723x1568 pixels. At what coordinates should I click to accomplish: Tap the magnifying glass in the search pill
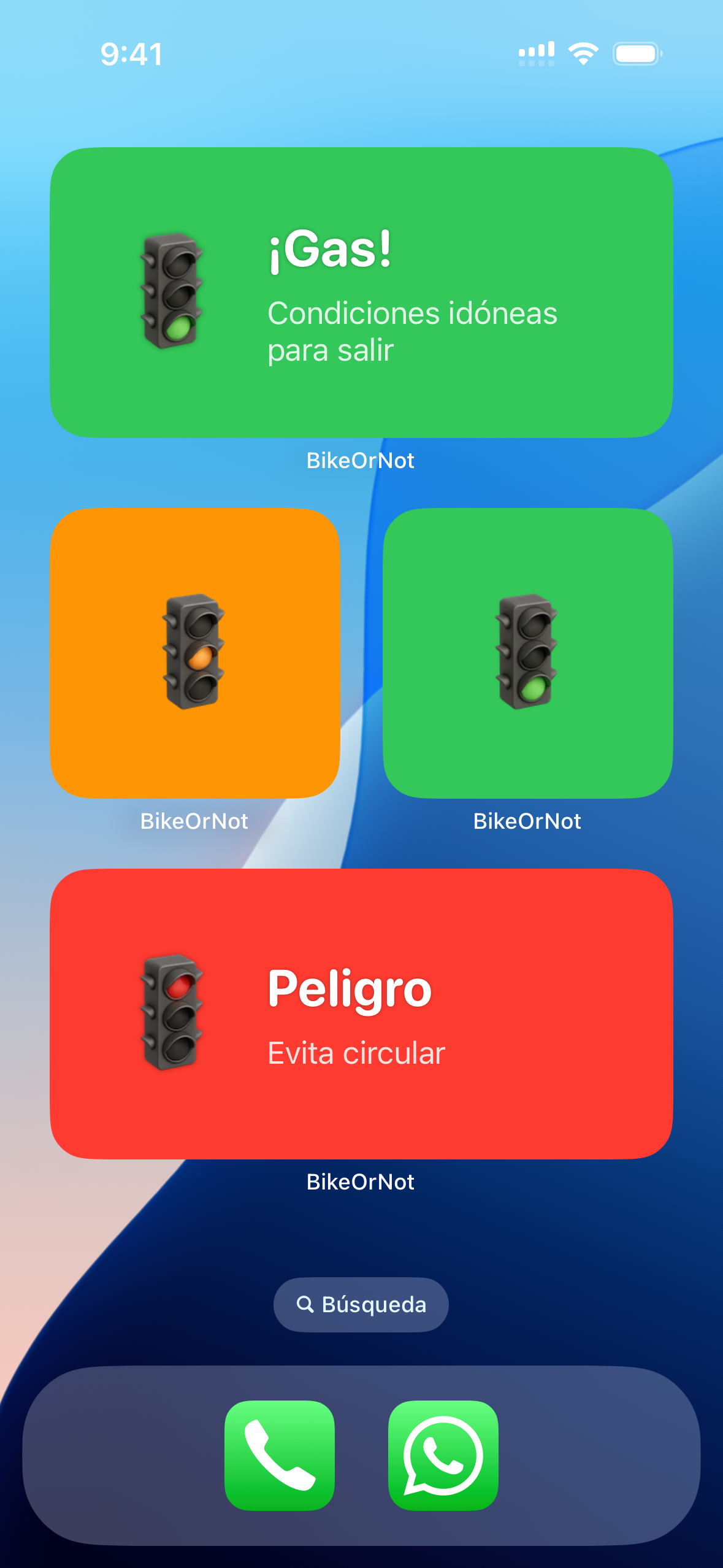pos(306,1304)
